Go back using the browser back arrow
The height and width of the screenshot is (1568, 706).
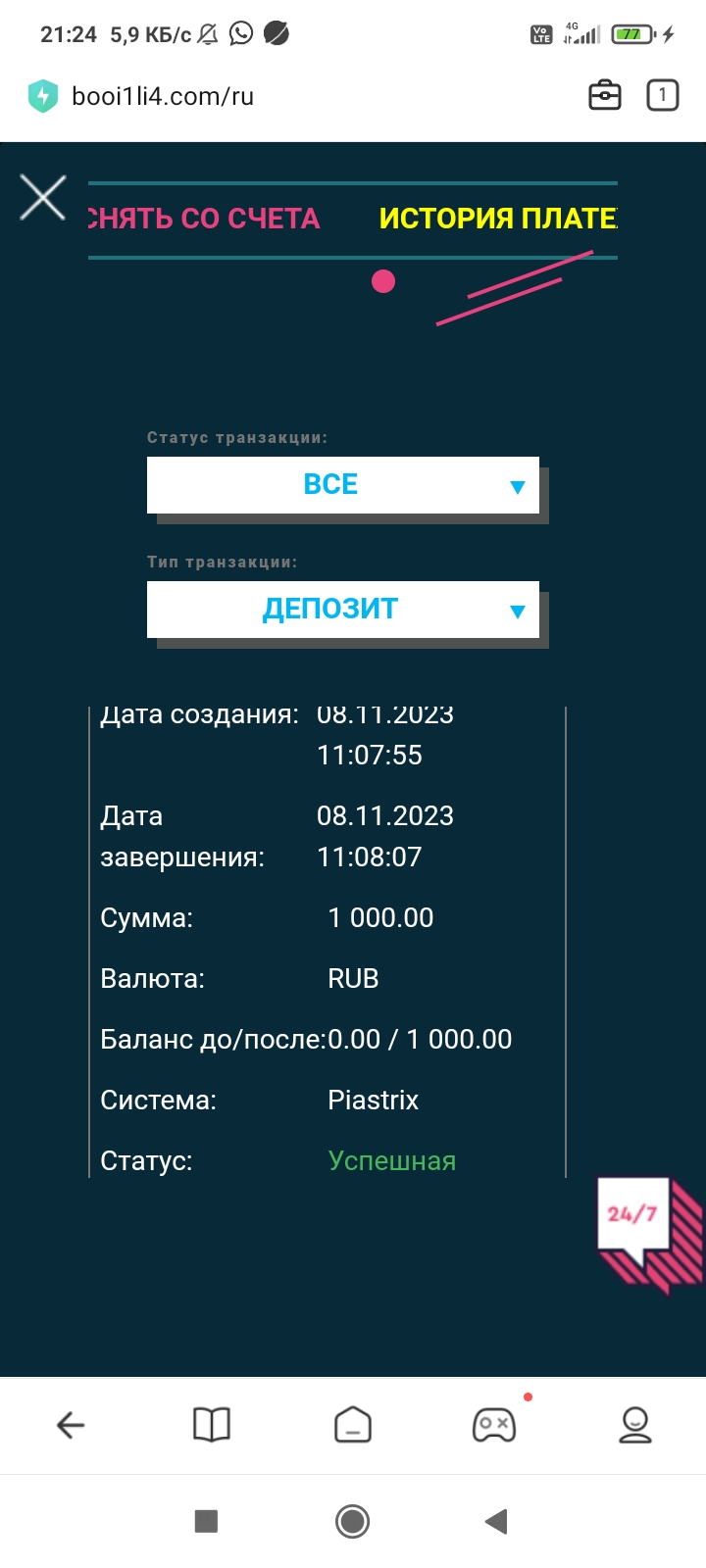coord(71,1425)
